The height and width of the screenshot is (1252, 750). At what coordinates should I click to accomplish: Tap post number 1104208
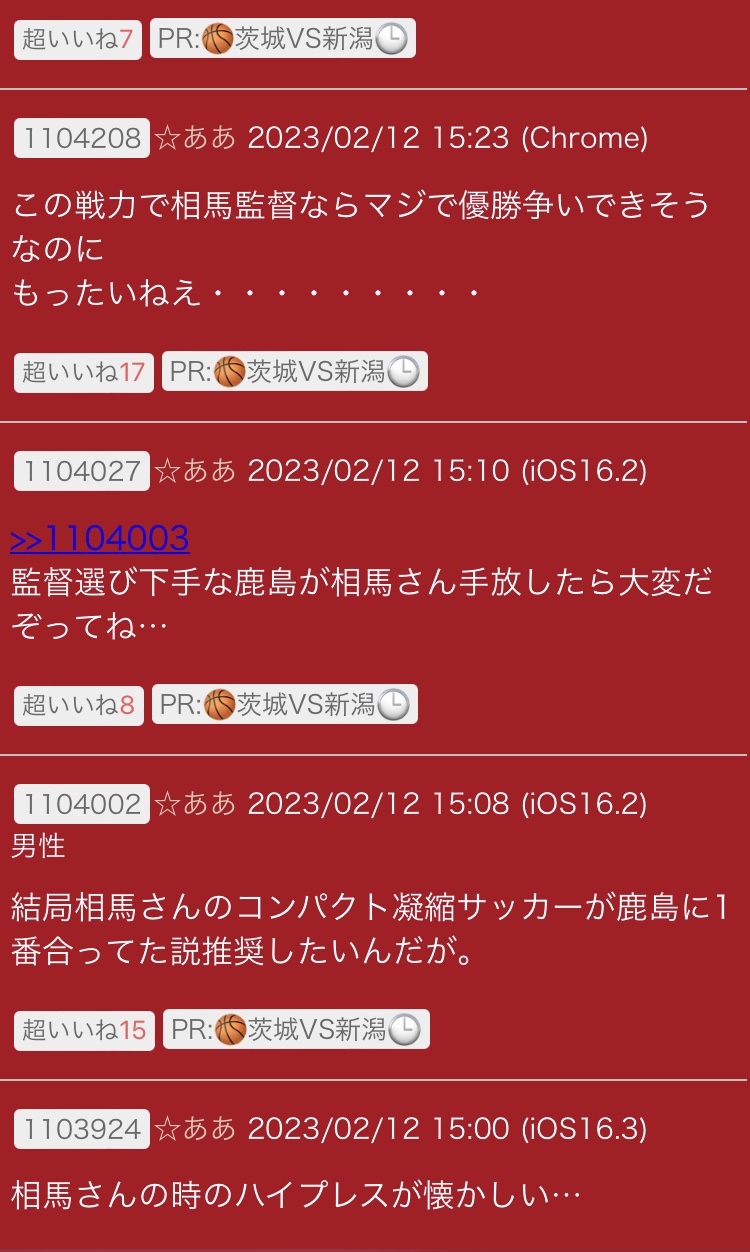tap(82, 138)
